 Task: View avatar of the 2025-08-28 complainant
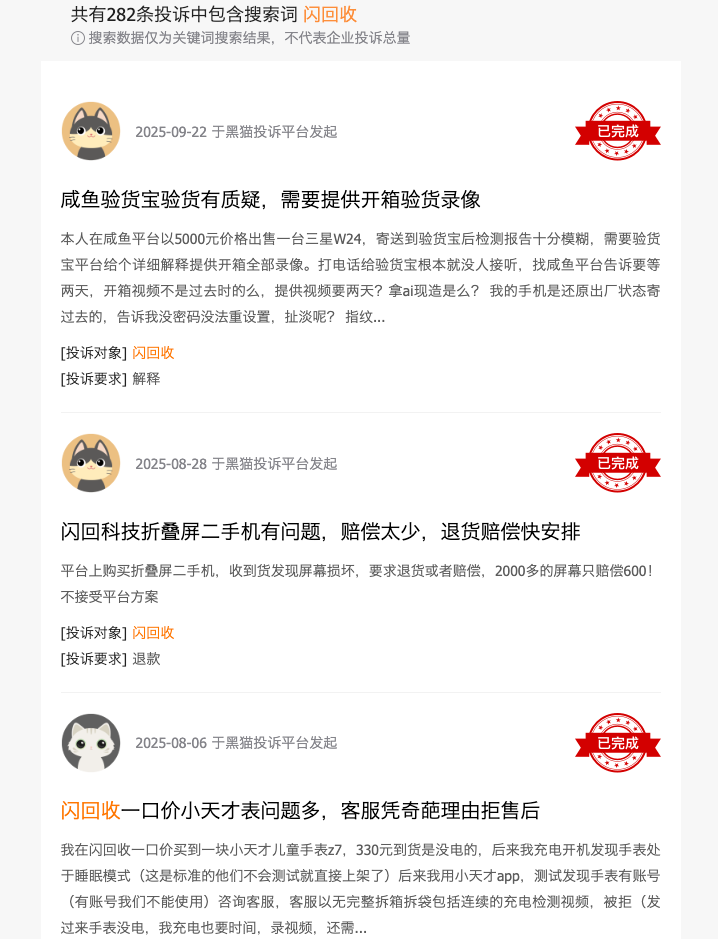91,463
